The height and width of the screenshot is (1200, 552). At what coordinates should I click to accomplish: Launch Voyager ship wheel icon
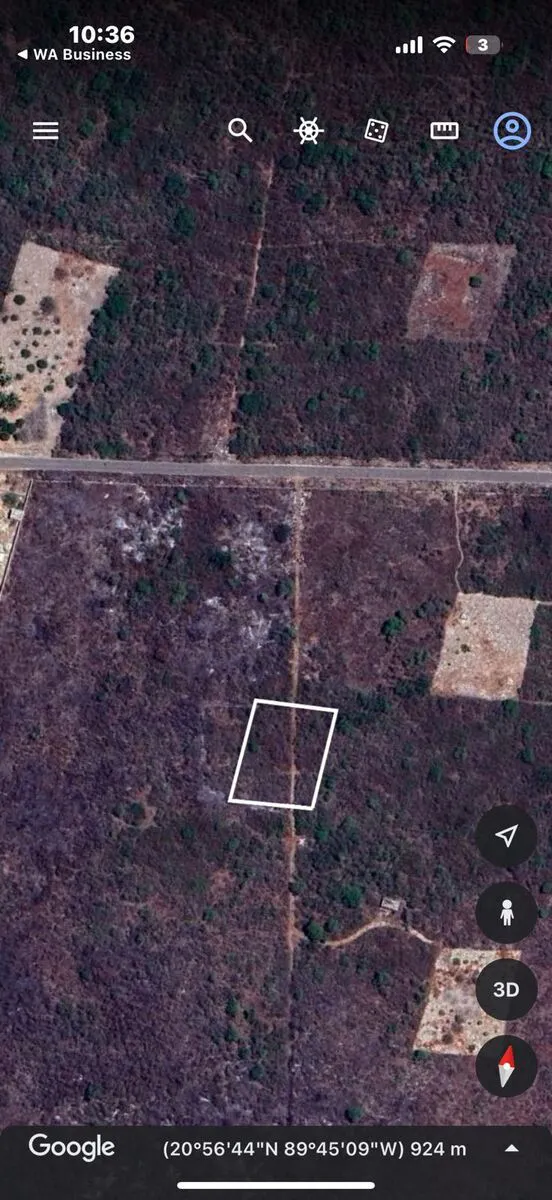tap(308, 131)
